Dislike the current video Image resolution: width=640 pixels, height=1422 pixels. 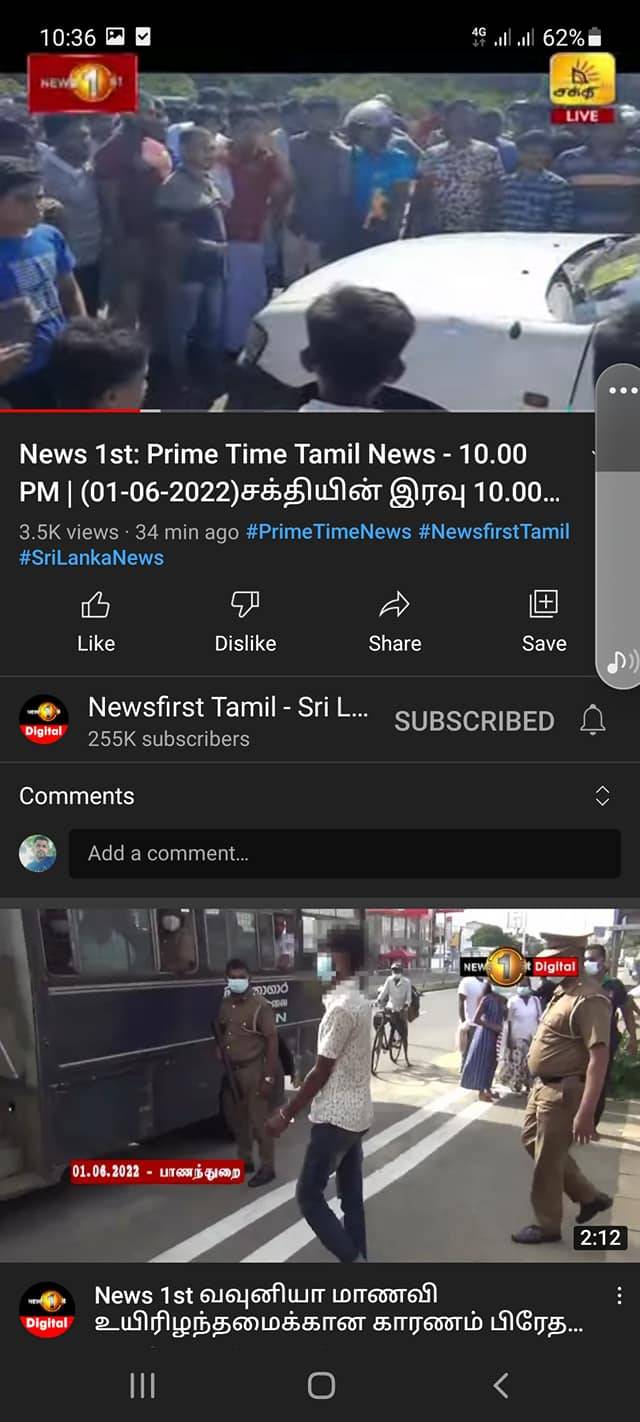coord(245,620)
